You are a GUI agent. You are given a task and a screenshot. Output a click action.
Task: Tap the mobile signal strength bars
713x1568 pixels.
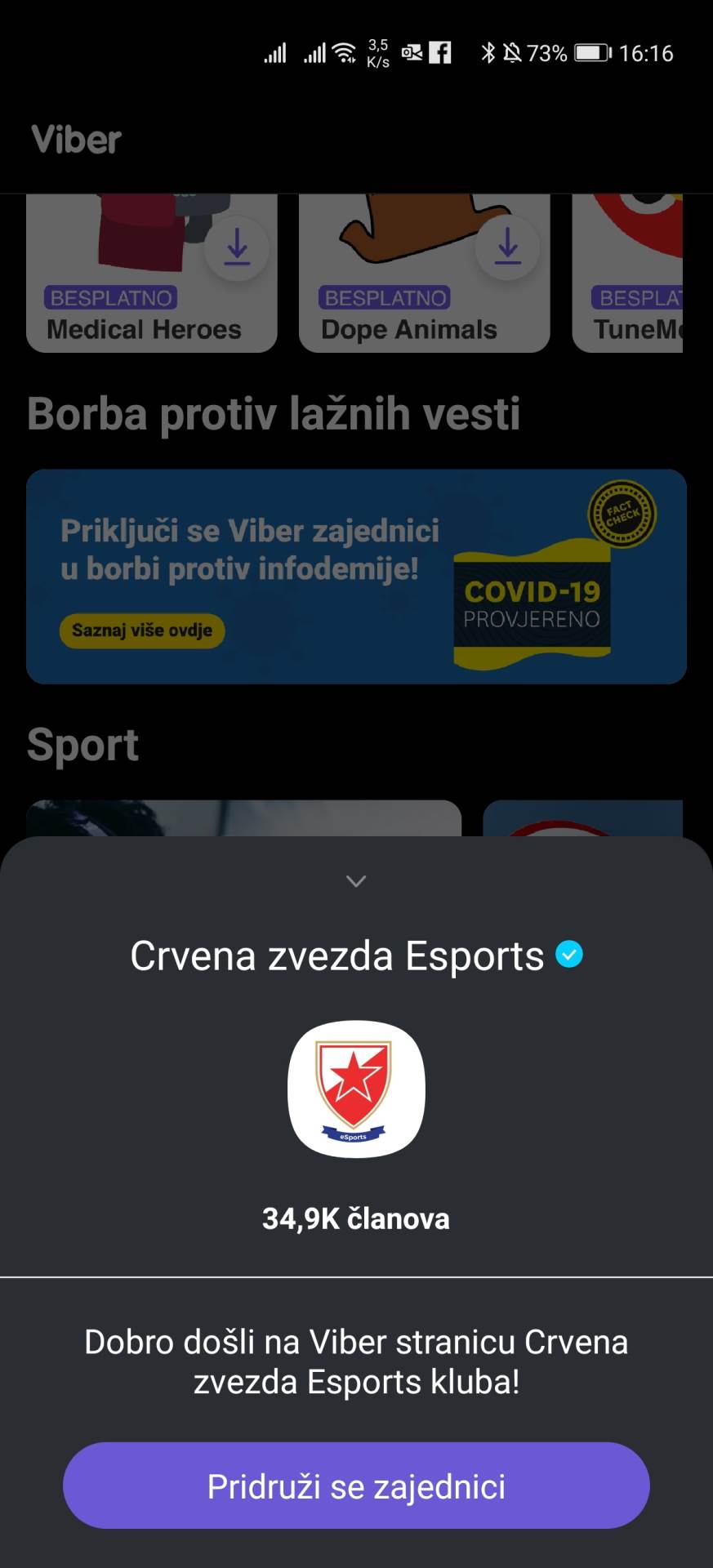[x=275, y=52]
